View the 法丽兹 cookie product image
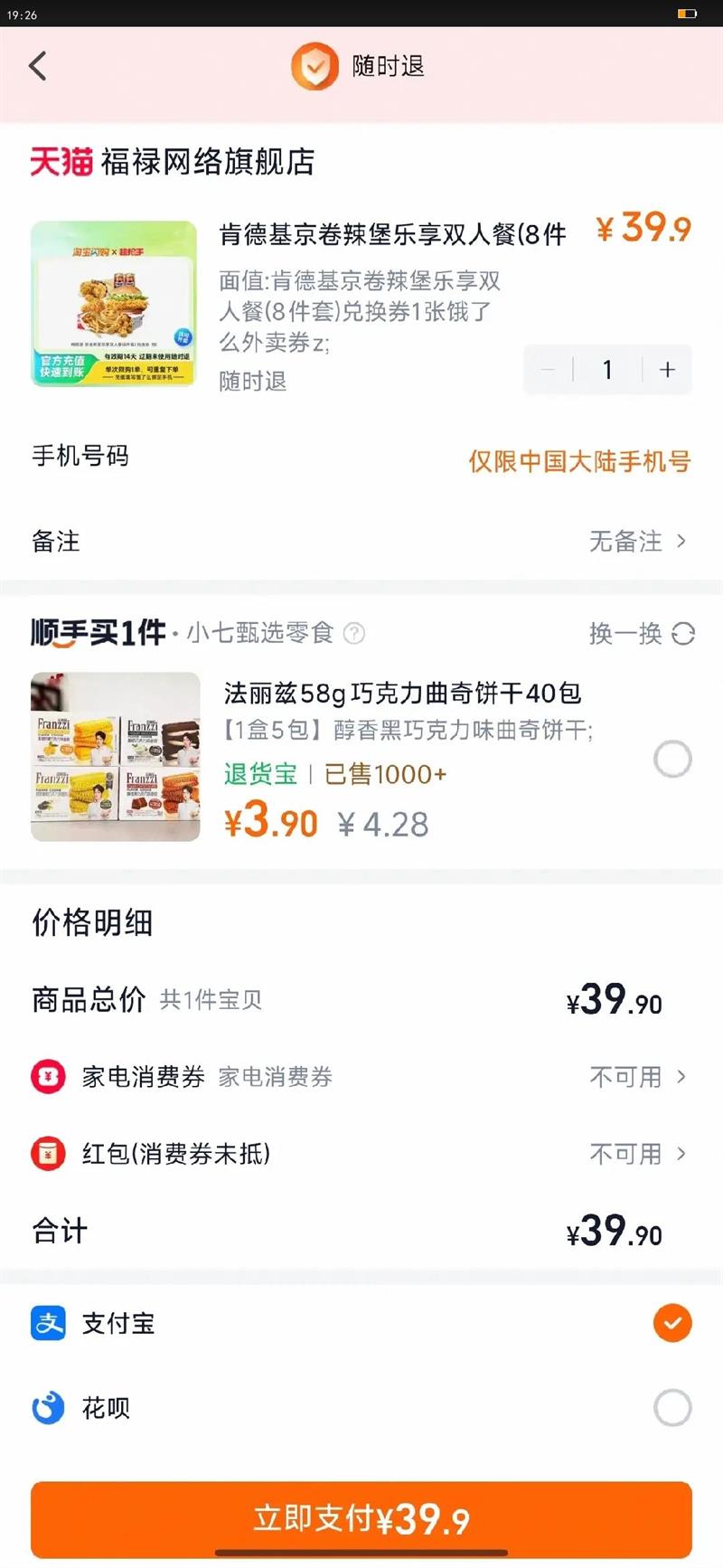Viewport: 723px width, 1568px height. [x=116, y=757]
